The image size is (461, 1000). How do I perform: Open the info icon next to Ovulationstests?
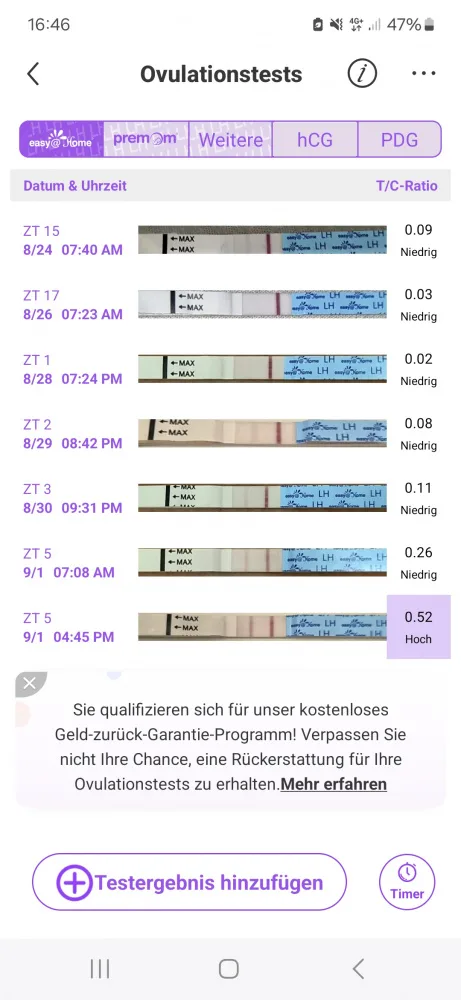tap(362, 74)
